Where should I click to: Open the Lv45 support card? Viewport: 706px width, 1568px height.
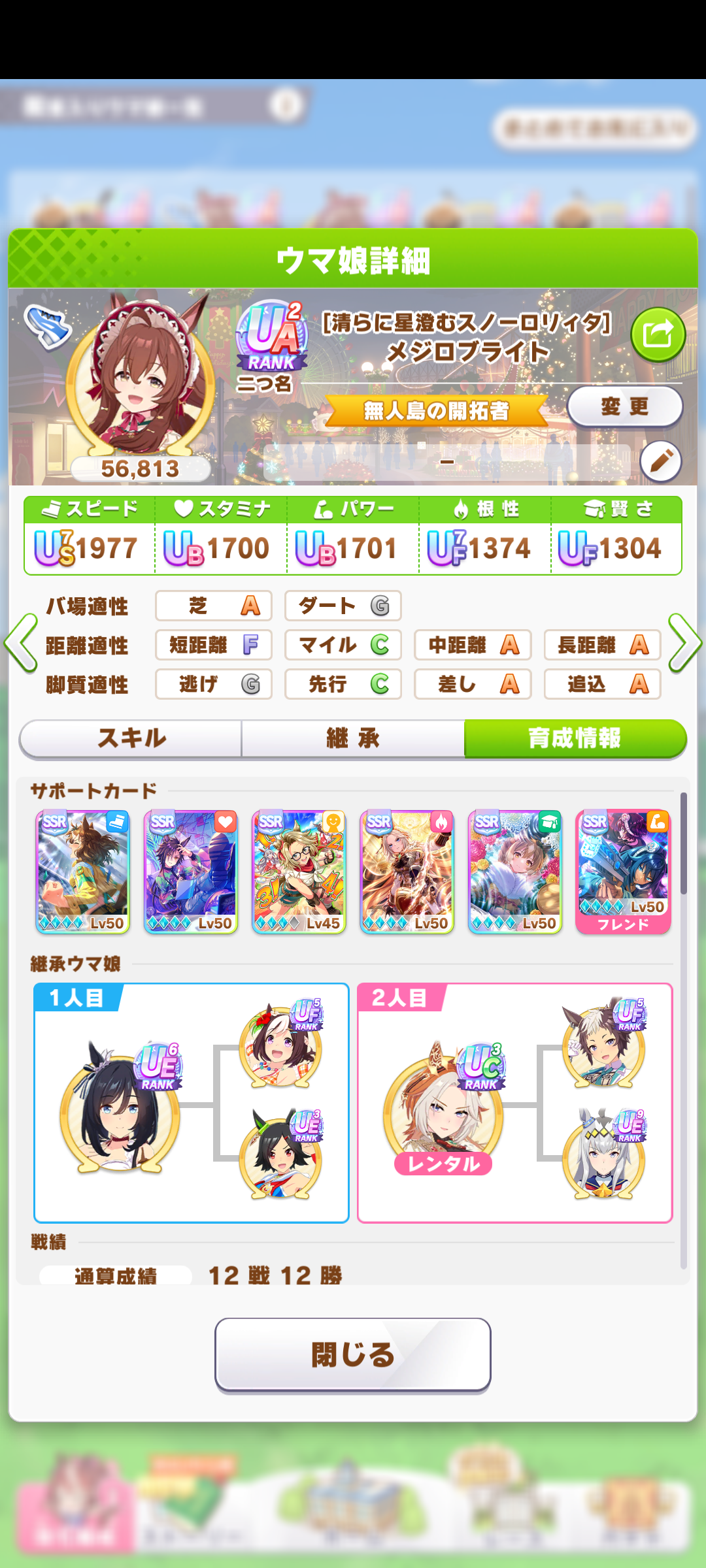(x=299, y=872)
